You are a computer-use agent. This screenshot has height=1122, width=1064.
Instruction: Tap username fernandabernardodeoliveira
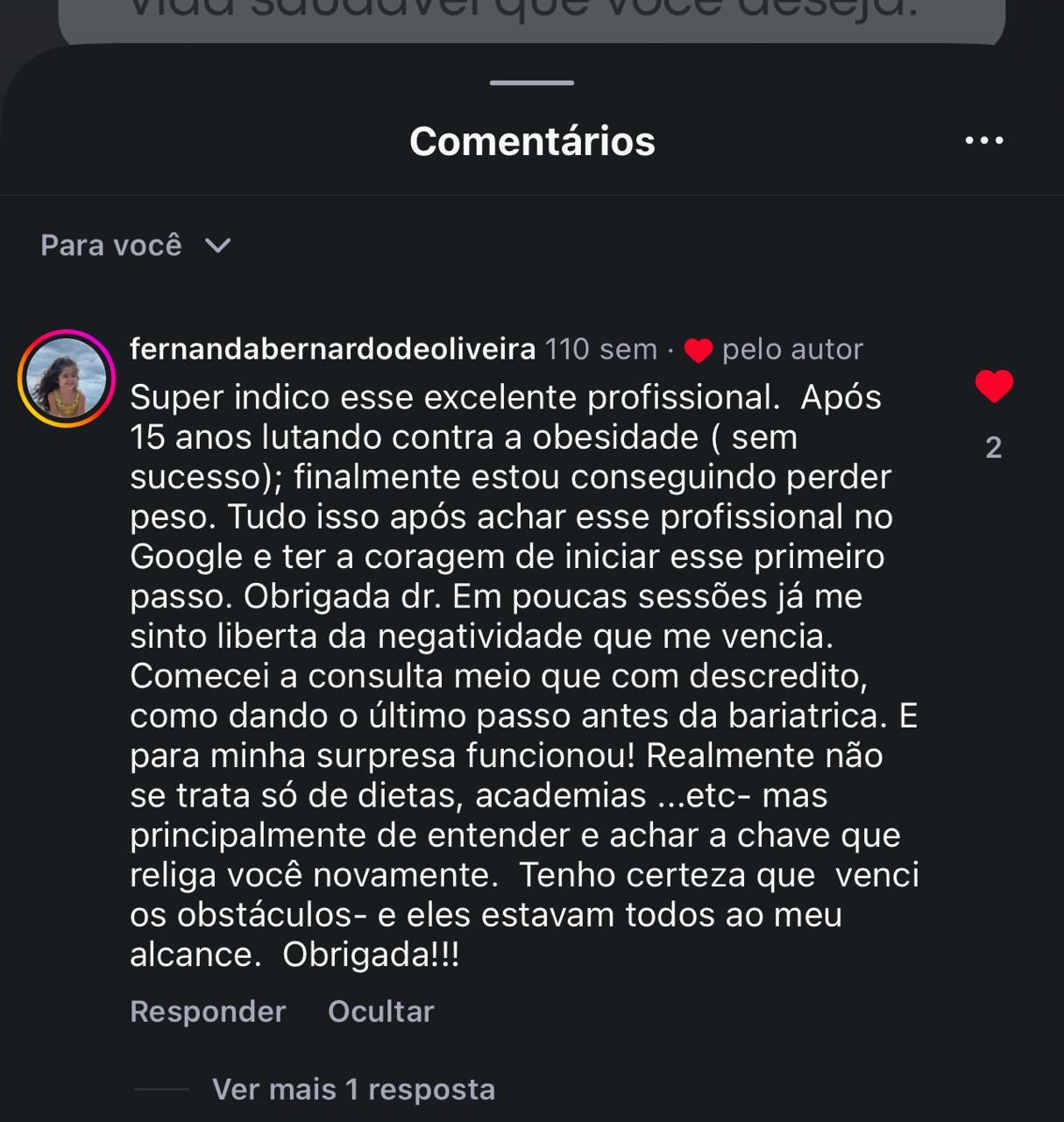point(332,349)
